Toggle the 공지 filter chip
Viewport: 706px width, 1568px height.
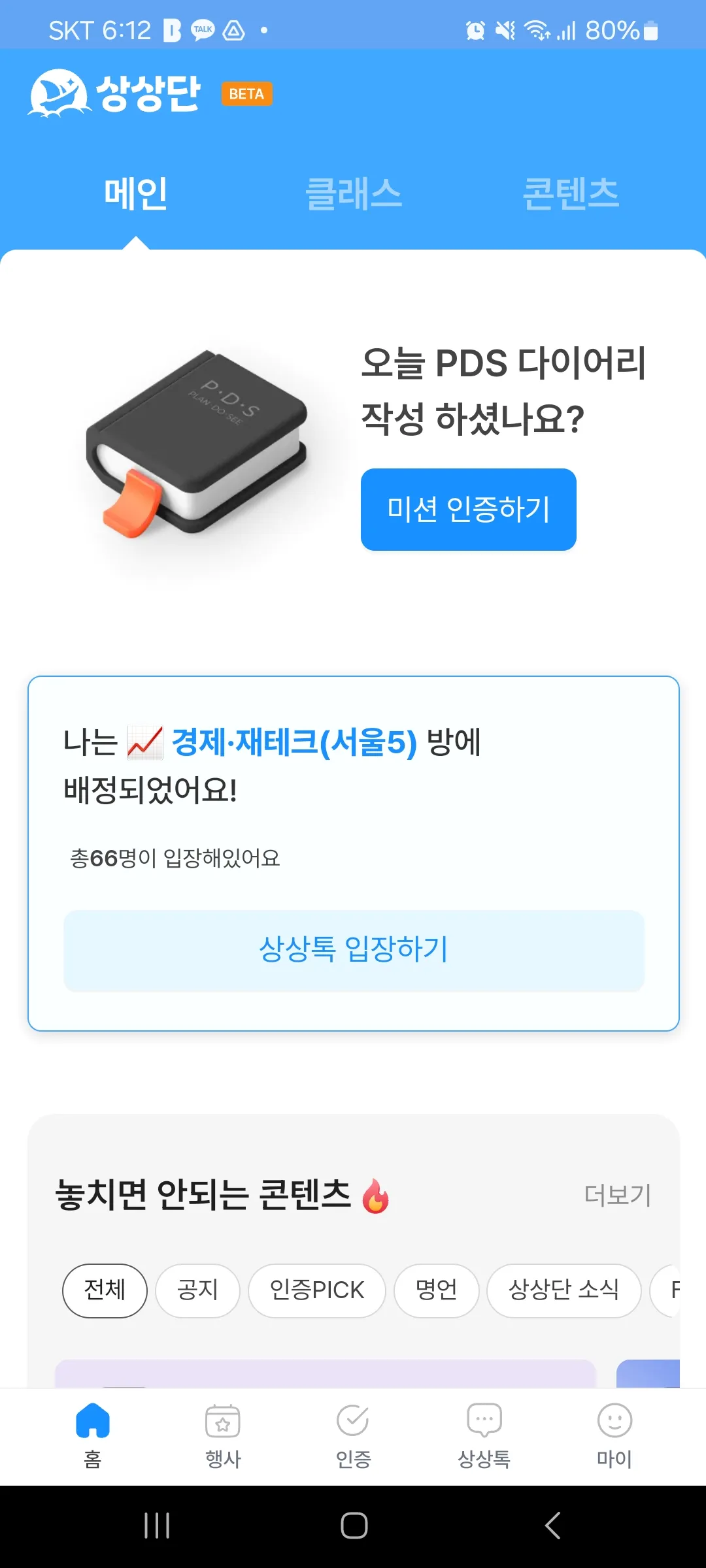click(x=197, y=1290)
